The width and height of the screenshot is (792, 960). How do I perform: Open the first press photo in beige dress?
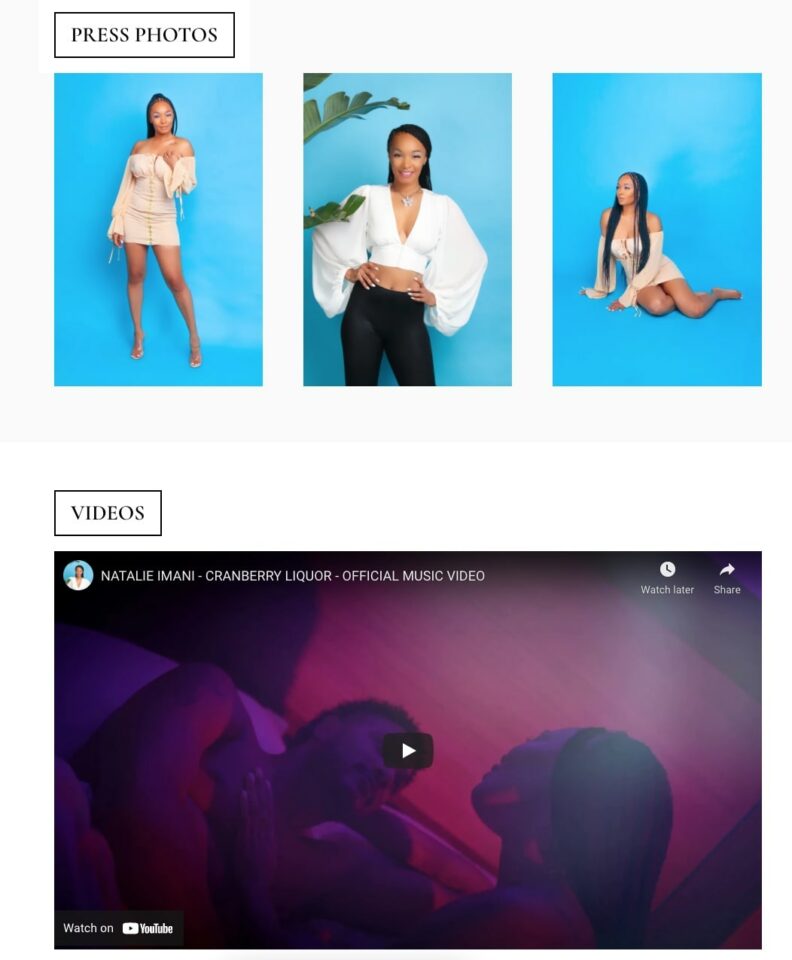pyautogui.click(x=158, y=229)
